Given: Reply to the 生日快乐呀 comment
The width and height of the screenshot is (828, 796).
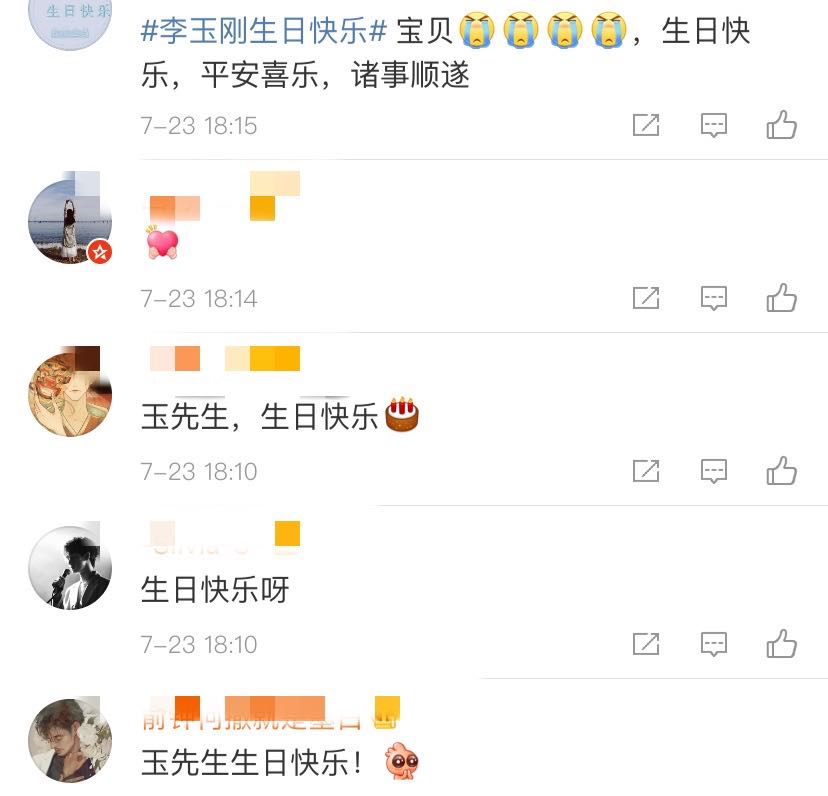Looking at the screenshot, I should 713,644.
